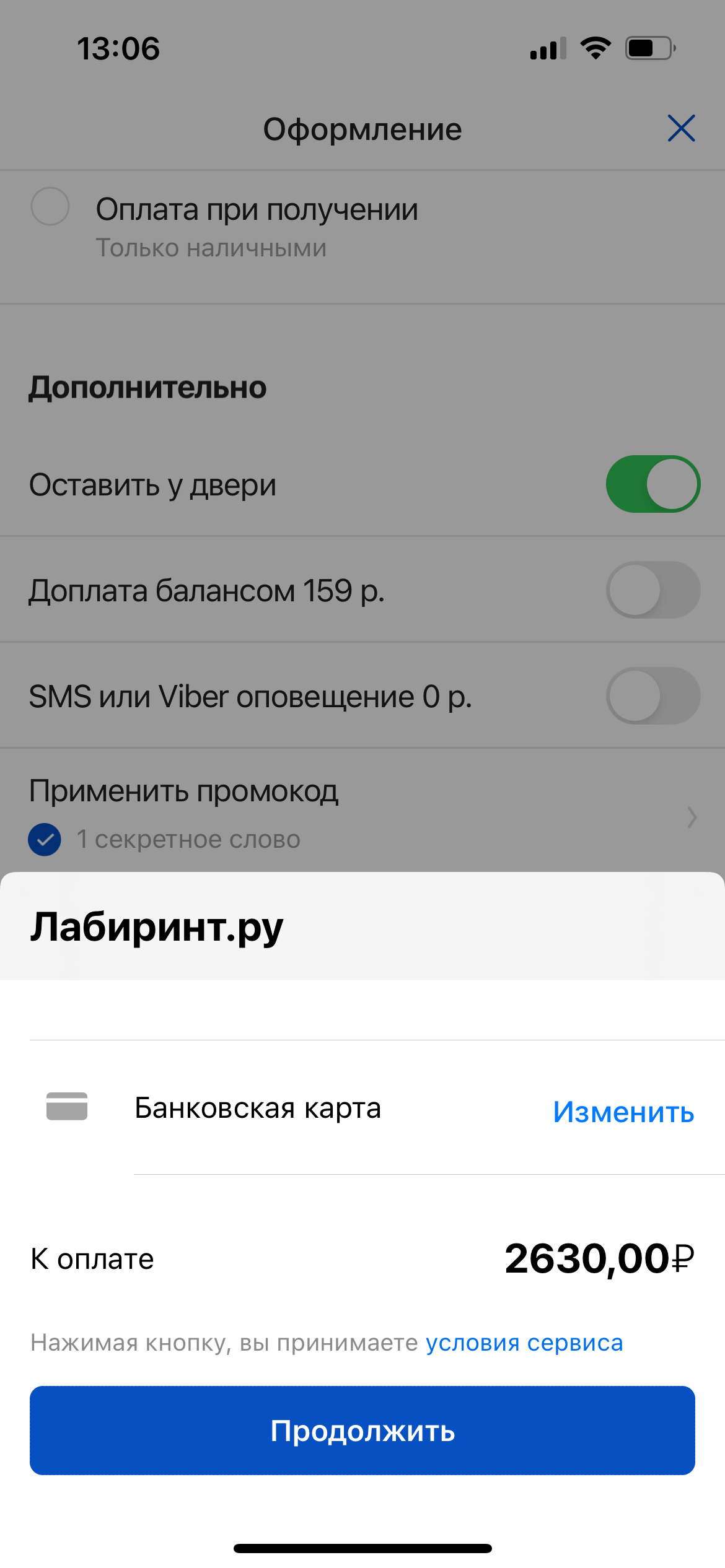The height and width of the screenshot is (1568, 725).
Task: Open the условия сервиса link
Action: click(524, 1343)
